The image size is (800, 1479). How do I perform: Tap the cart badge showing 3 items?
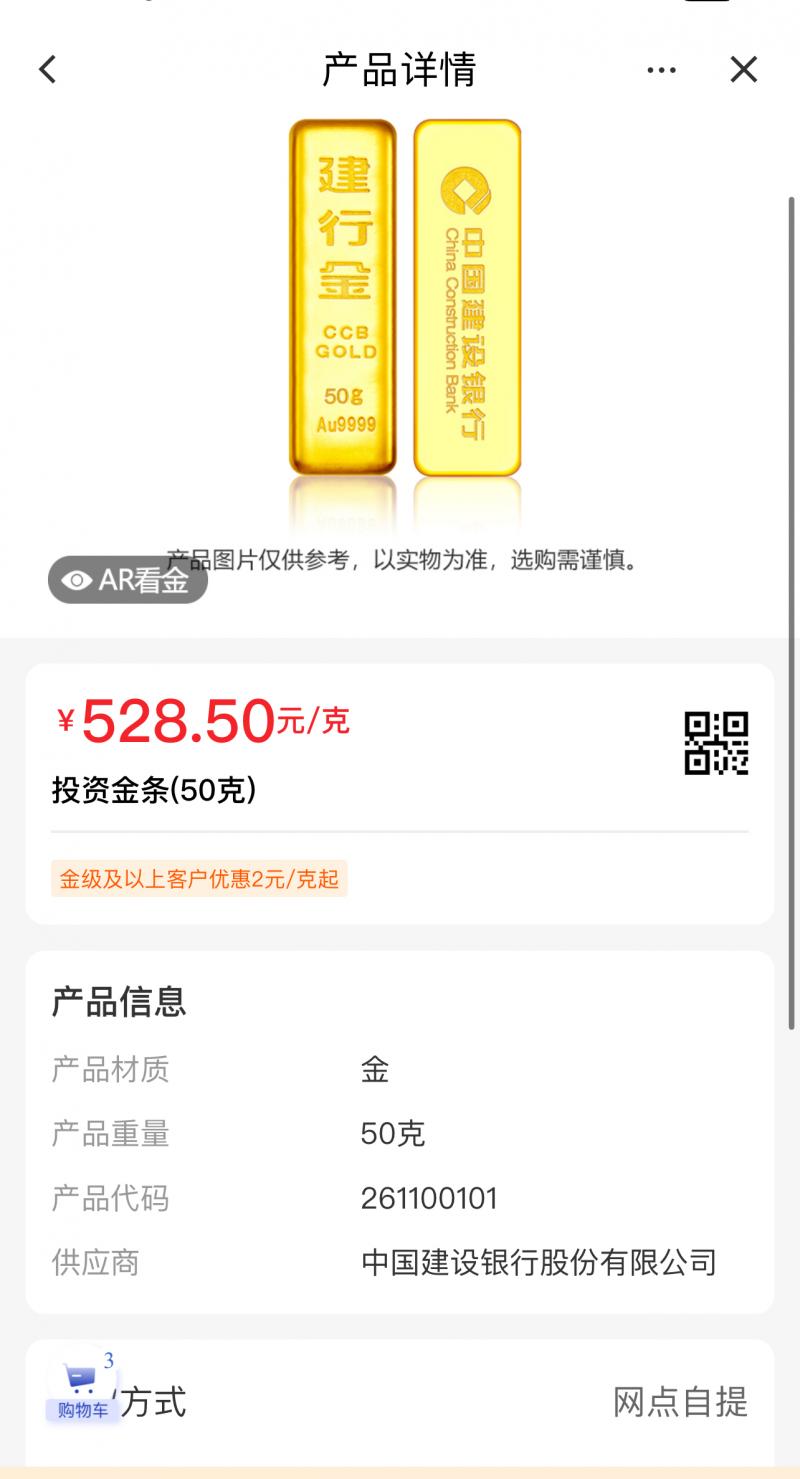107,1360
